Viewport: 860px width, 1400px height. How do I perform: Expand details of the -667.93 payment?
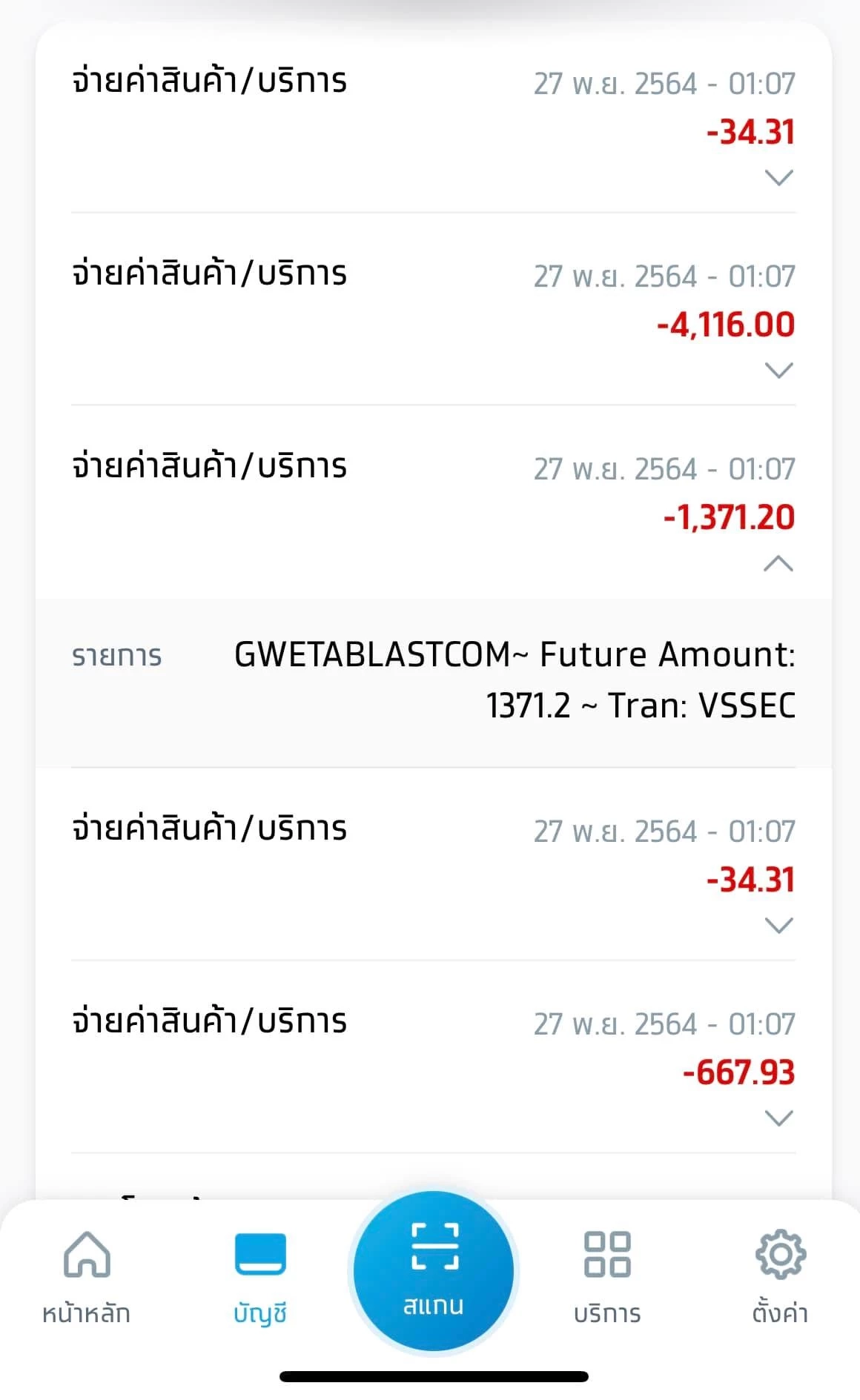tap(778, 1118)
